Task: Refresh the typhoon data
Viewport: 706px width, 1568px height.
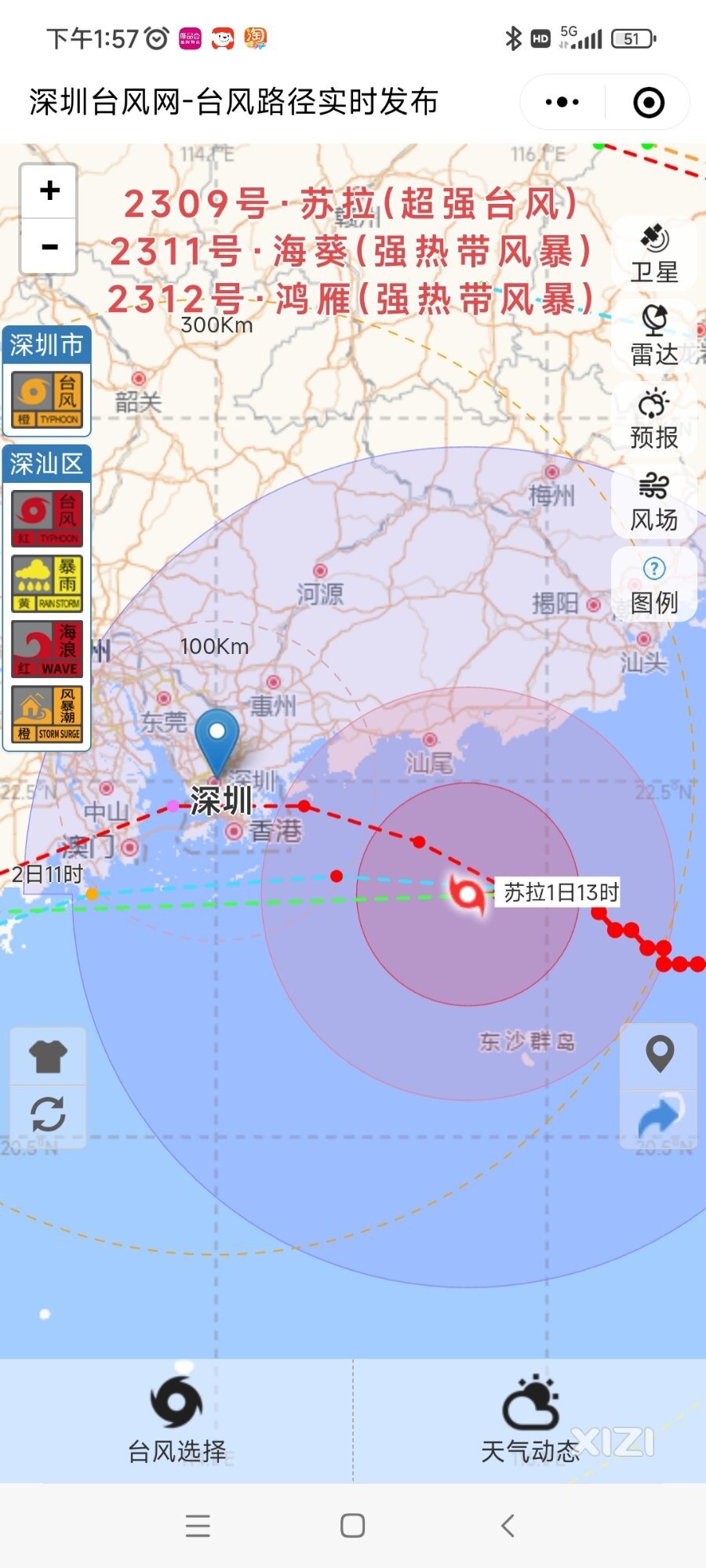Action: [x=48, y=1114]
